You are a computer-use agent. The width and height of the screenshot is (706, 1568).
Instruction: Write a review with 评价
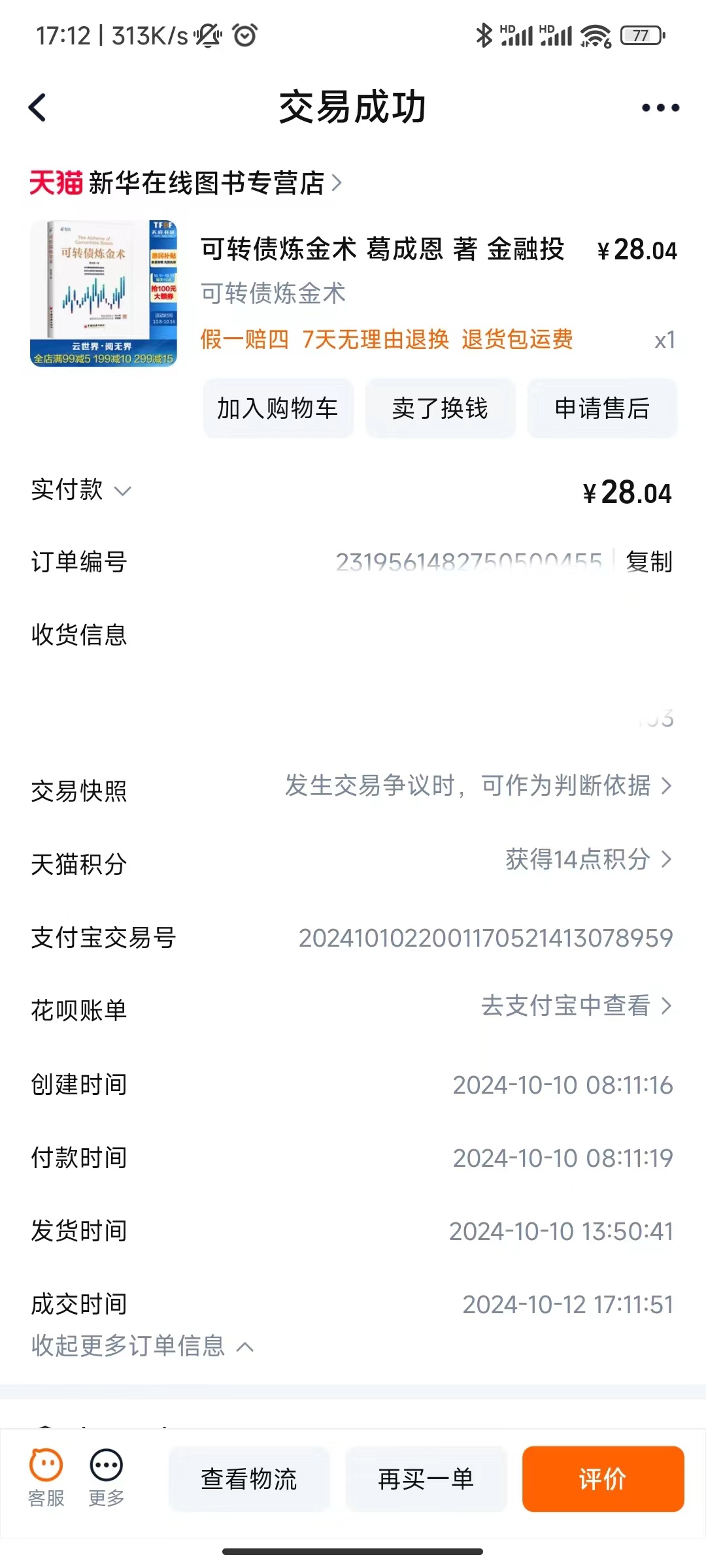point(603,1479)
